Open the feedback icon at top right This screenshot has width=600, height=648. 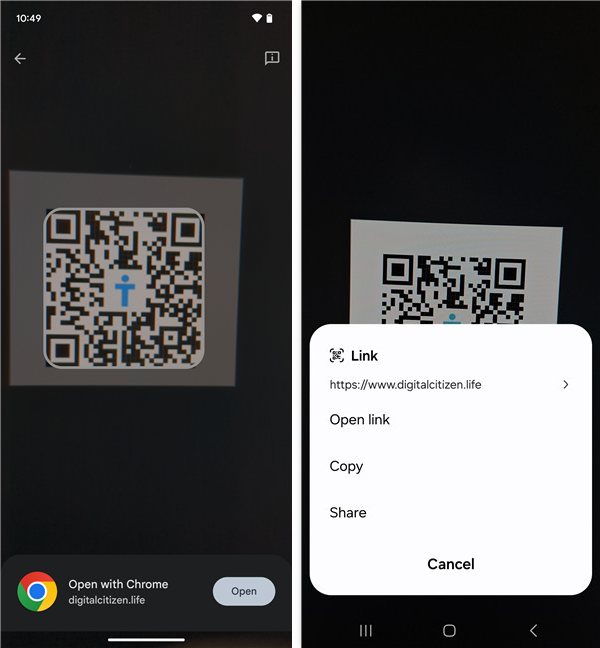click(x=271, y=59)
